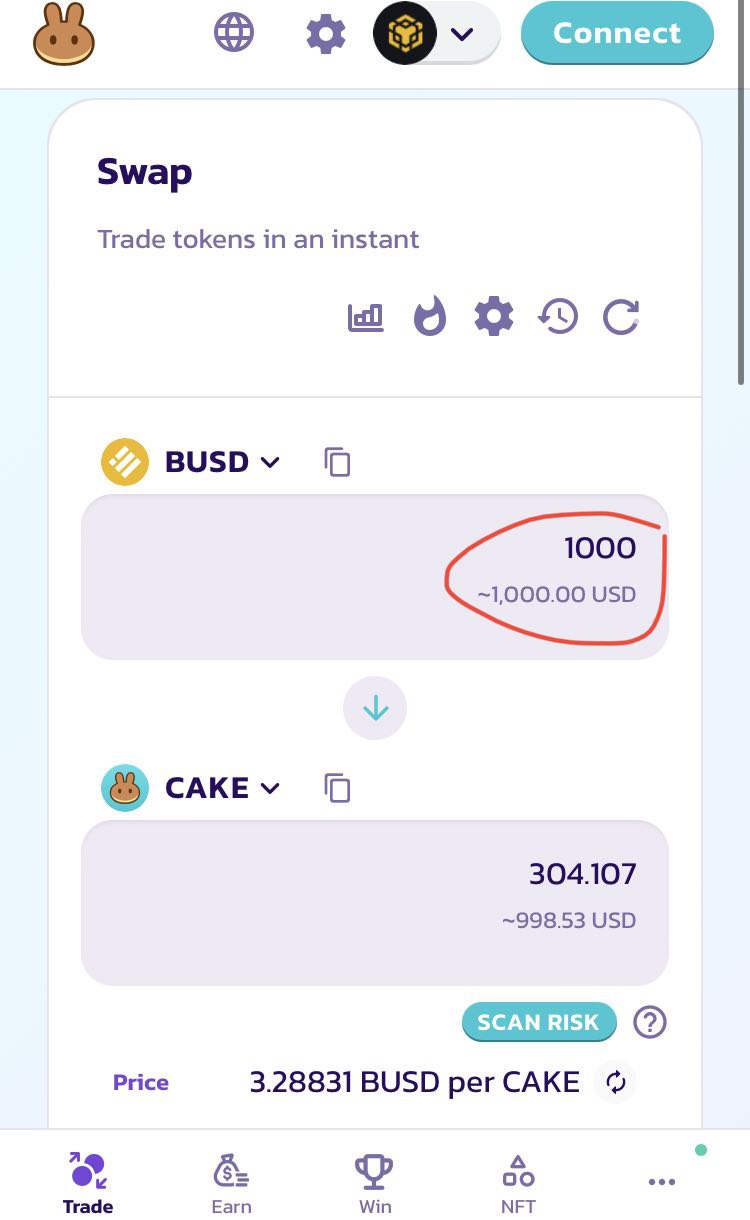Copy the BUSD token address
Viewport: 750px width, 1220px height.
click(x=337, y=462)
